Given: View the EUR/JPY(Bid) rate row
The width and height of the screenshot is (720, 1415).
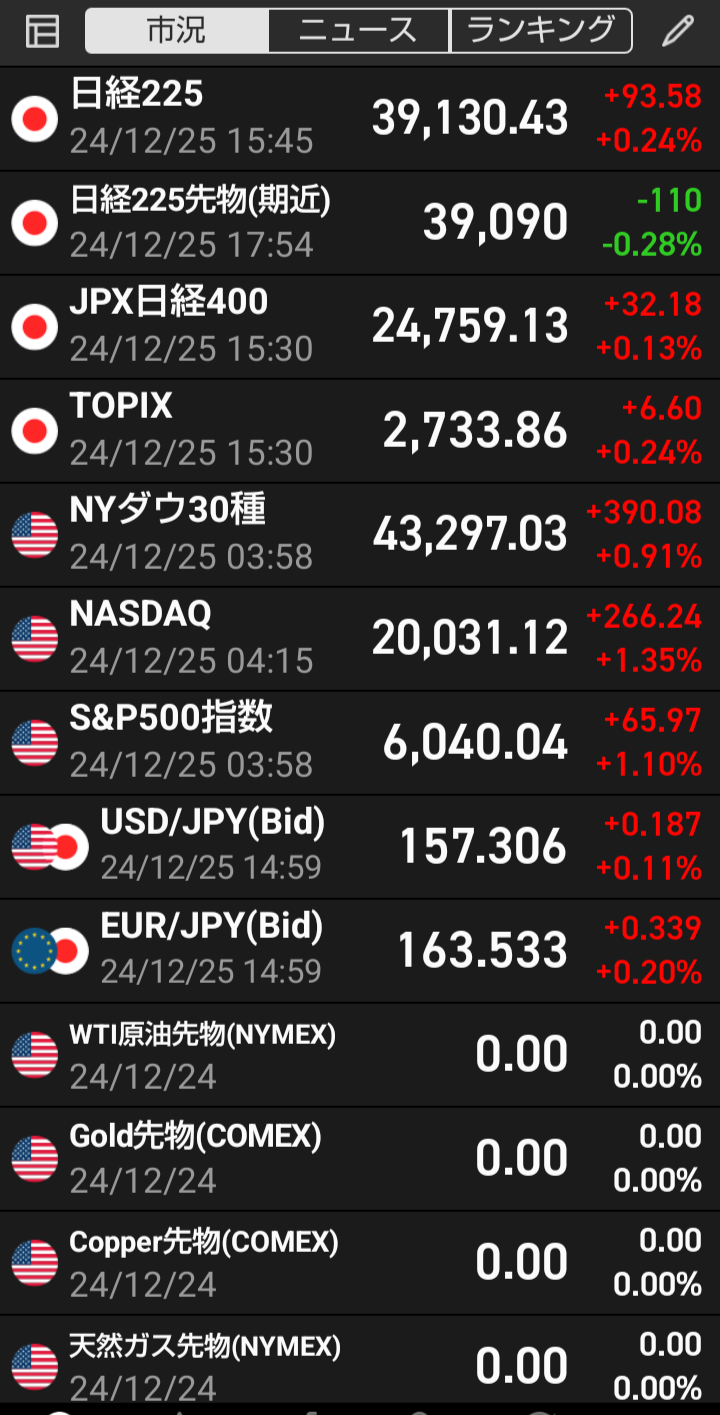Looking at the screenshot, I should pos(360,950).
